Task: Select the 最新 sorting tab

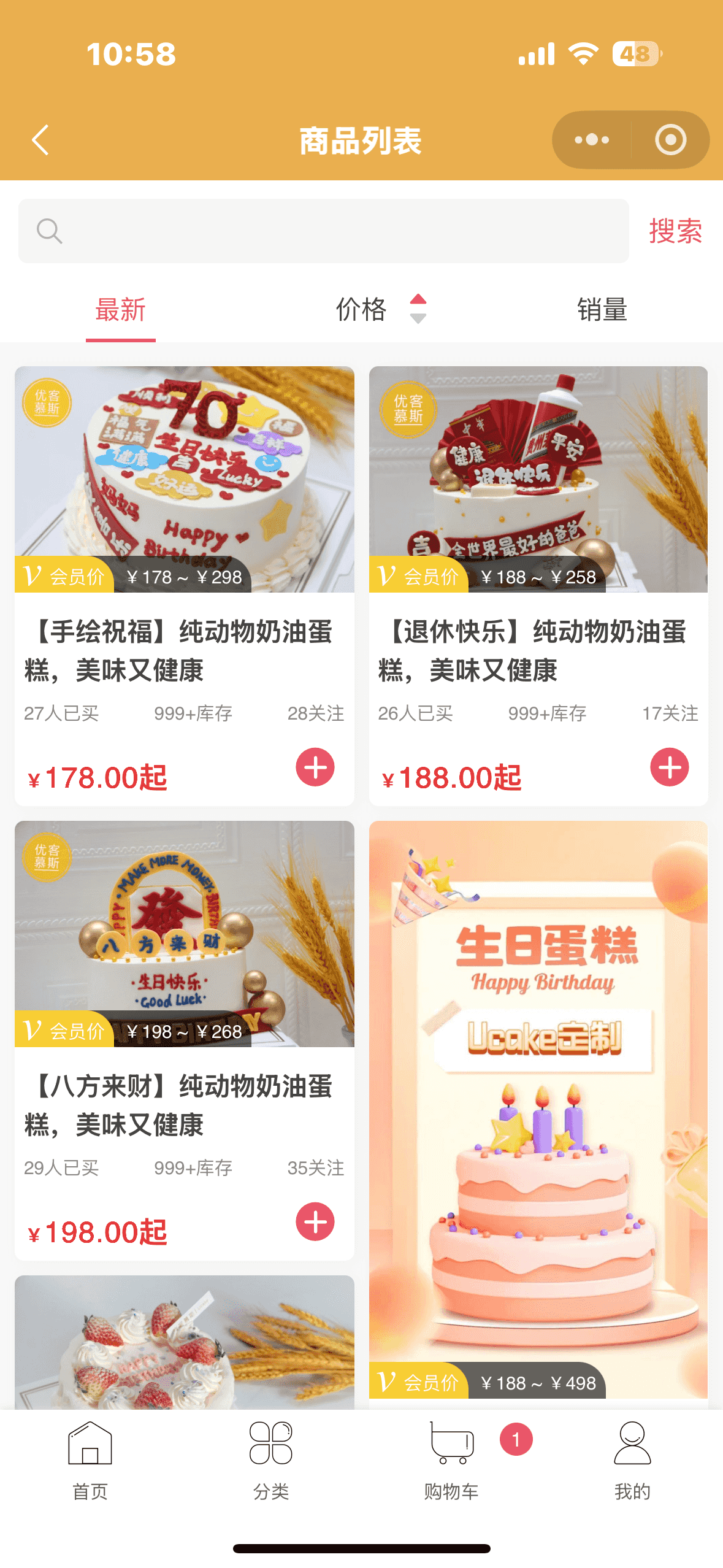Action: (120, 310)
